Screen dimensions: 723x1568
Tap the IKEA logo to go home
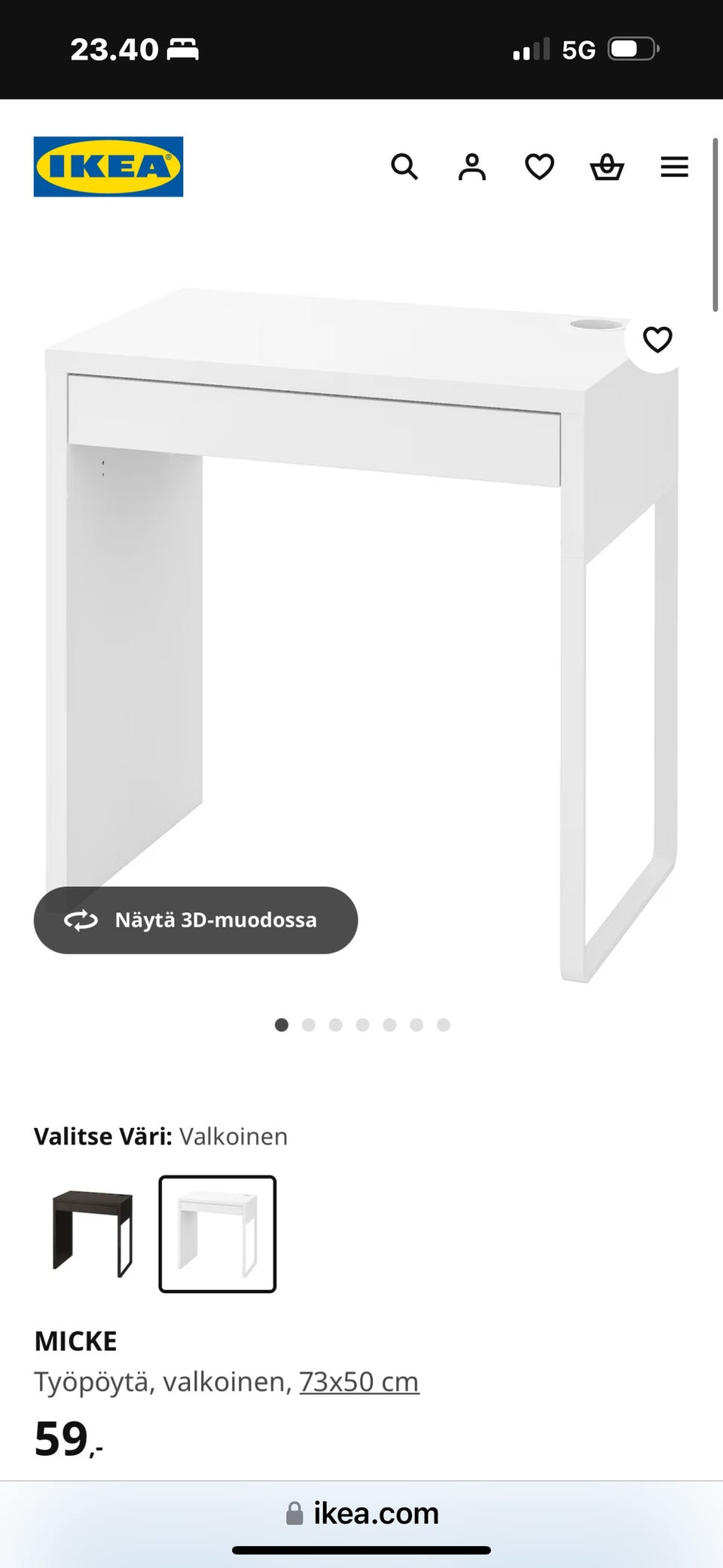tap(107, 167)
